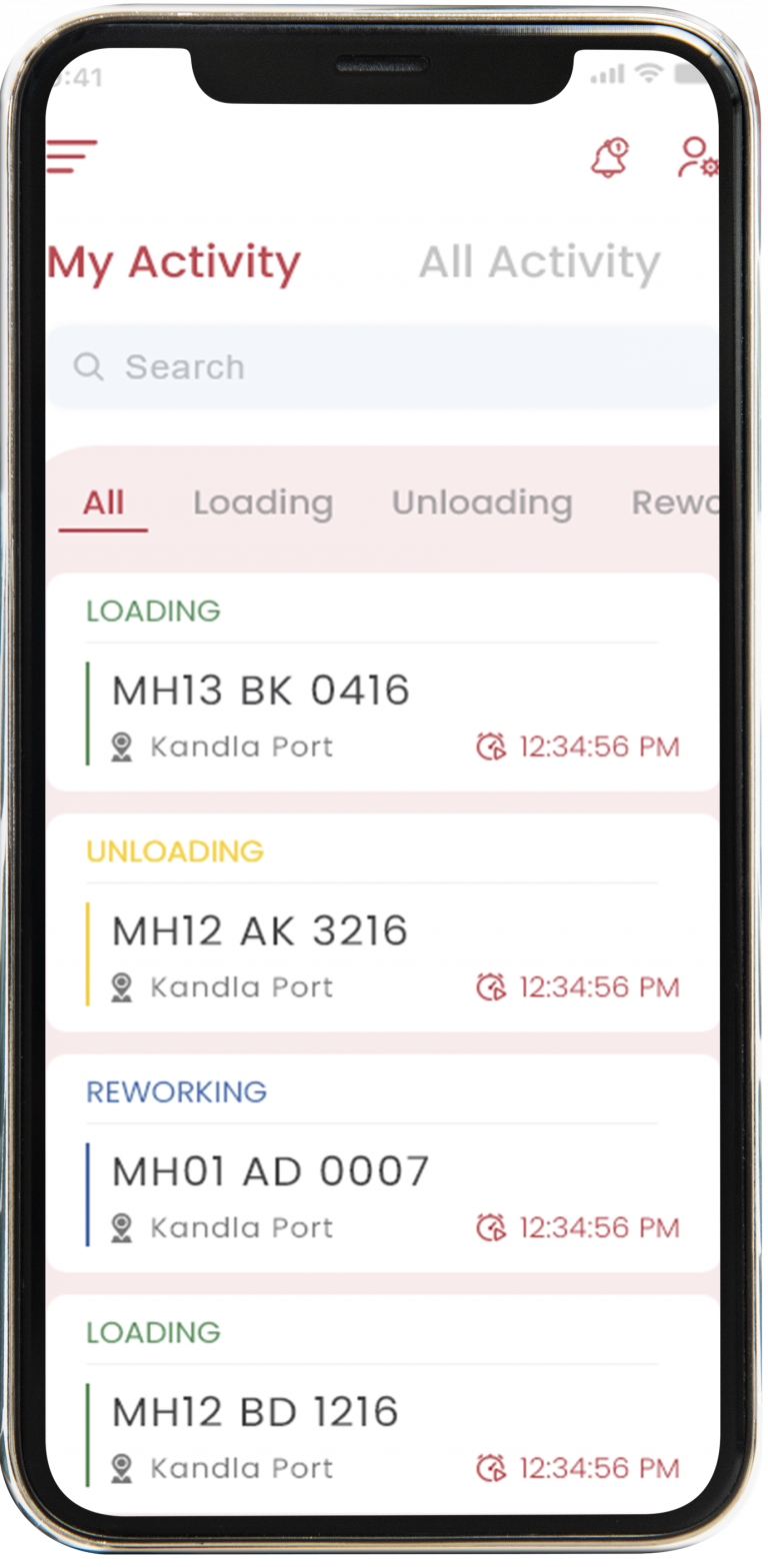Filter by the Unloading tab

(482, 503)
